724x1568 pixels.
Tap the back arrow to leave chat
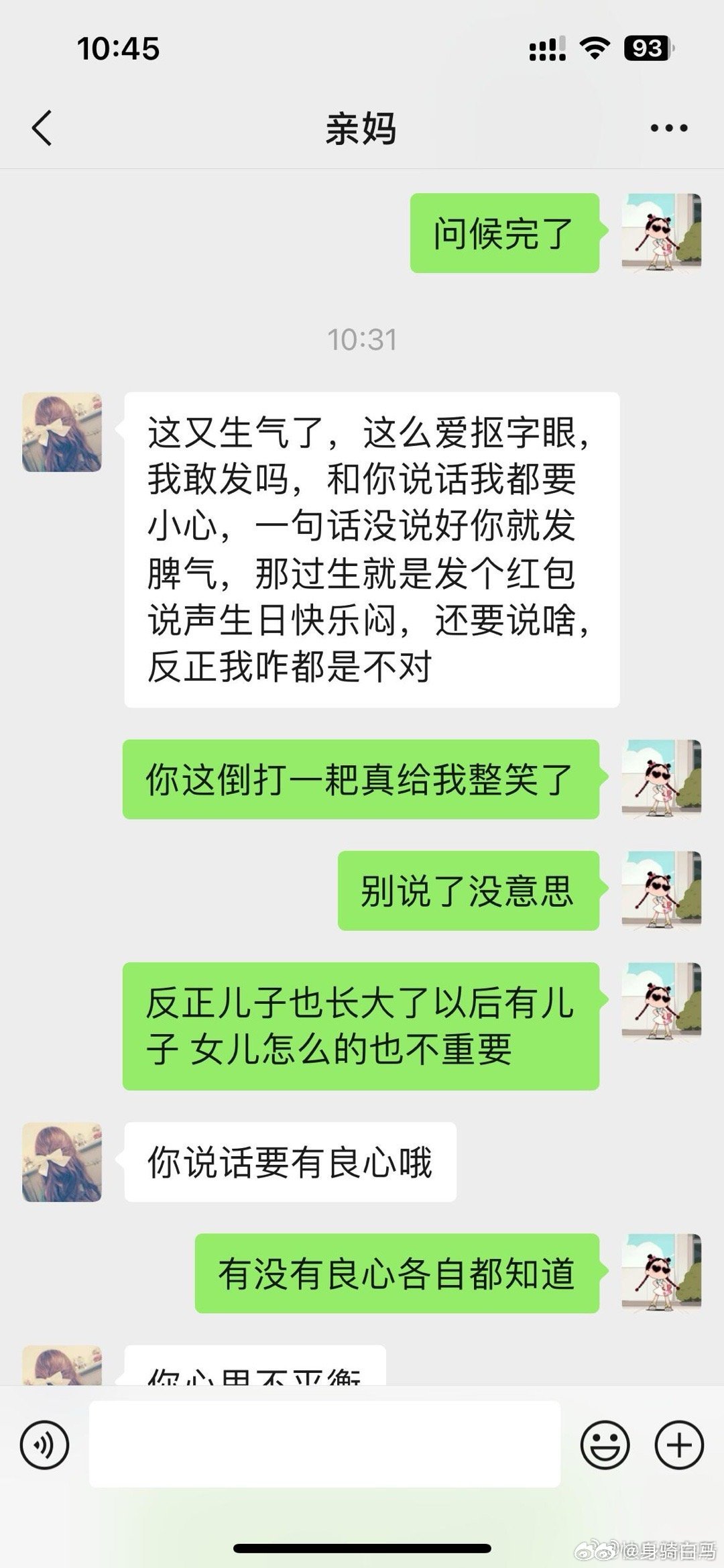coord(42,127)
